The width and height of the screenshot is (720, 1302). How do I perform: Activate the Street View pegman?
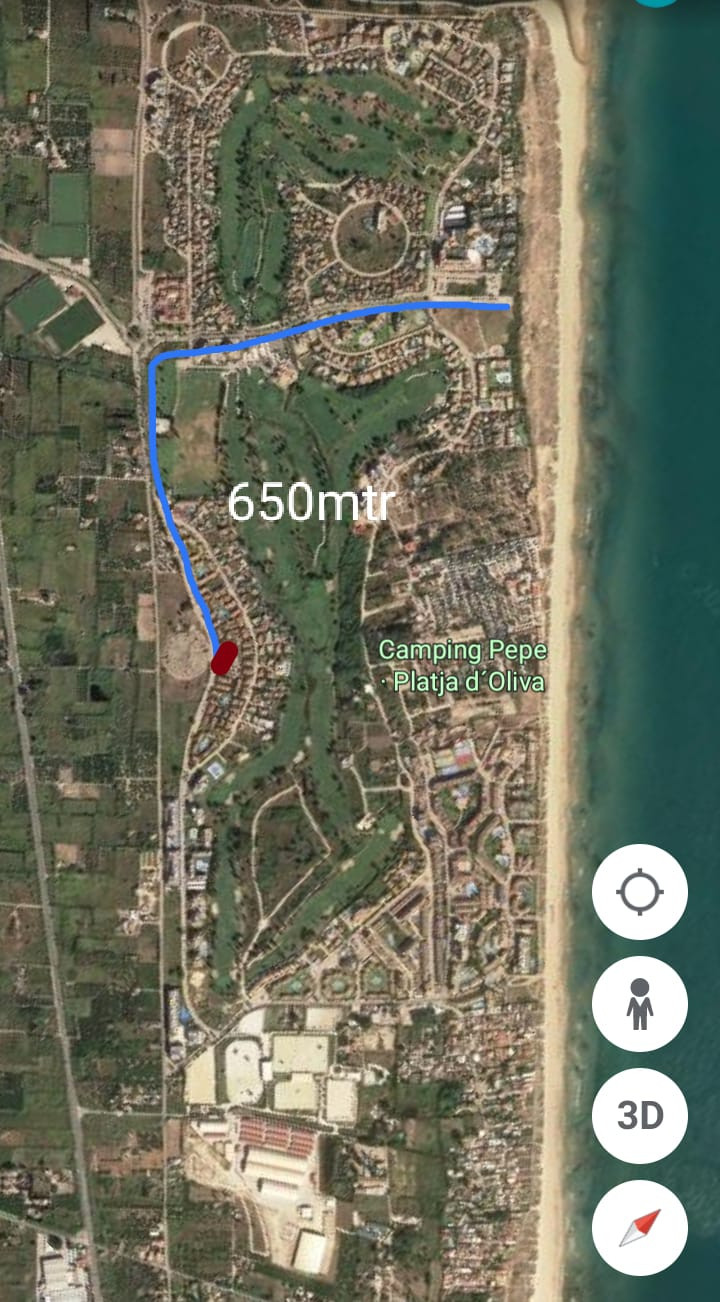pyautogui.click(x=640, y=1003)
